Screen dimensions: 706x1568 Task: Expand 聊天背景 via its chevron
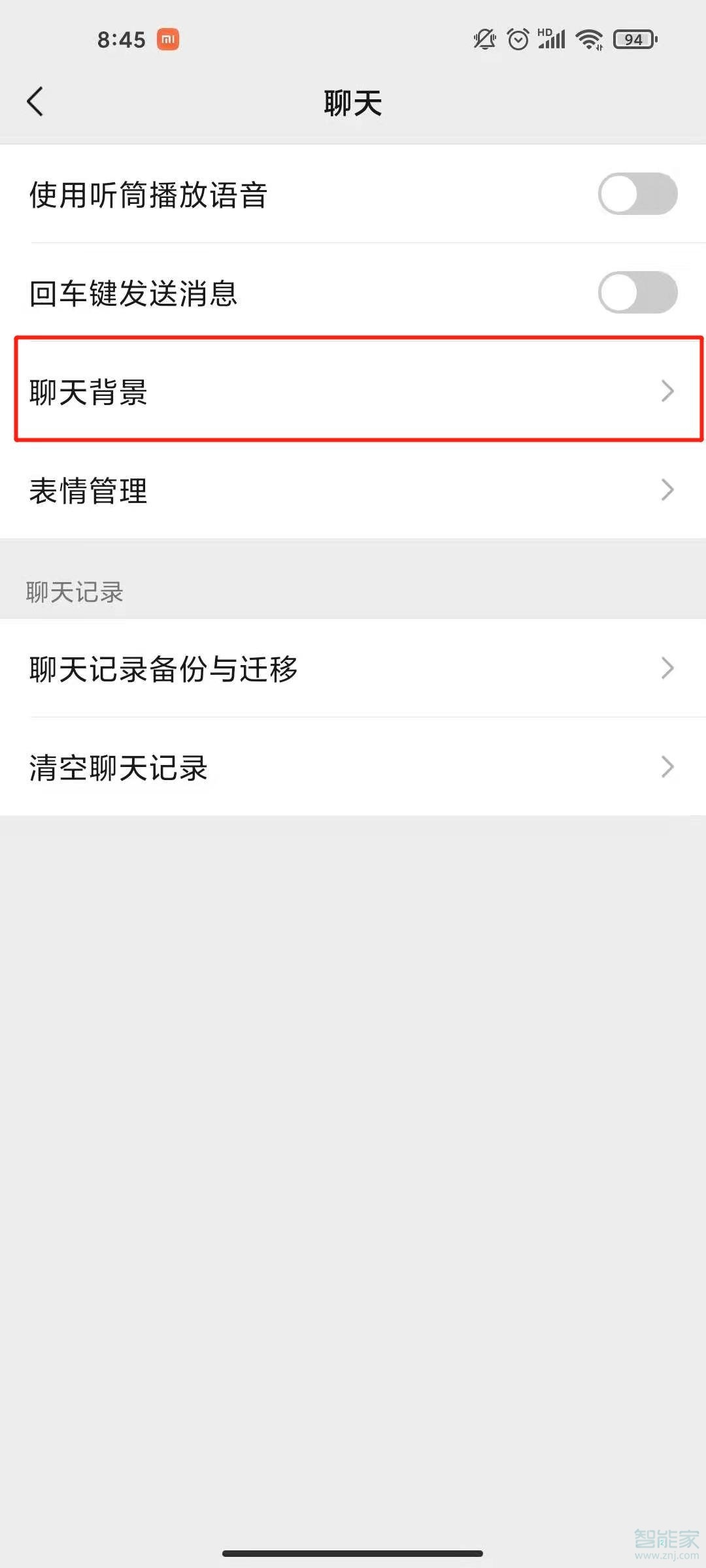click(x=667, y=391)
